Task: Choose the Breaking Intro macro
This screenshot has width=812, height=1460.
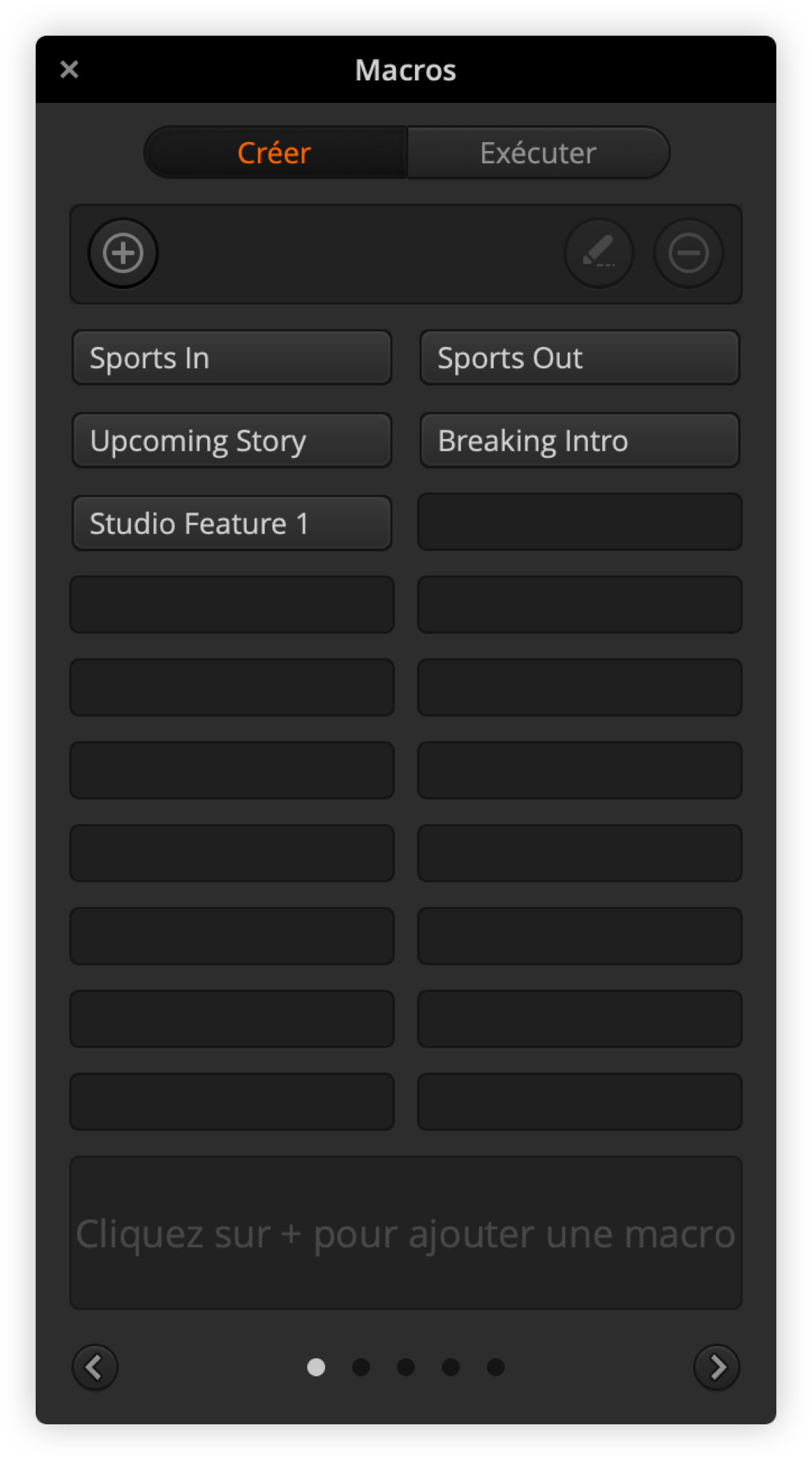Action: (580, 440)
